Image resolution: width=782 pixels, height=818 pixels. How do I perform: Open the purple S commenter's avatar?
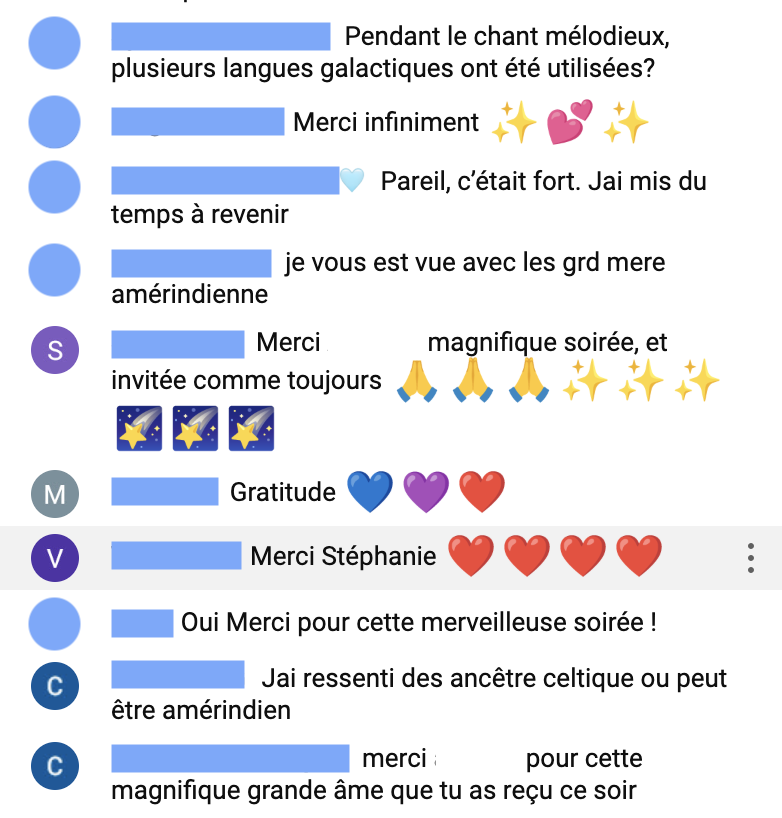[55, 351]
